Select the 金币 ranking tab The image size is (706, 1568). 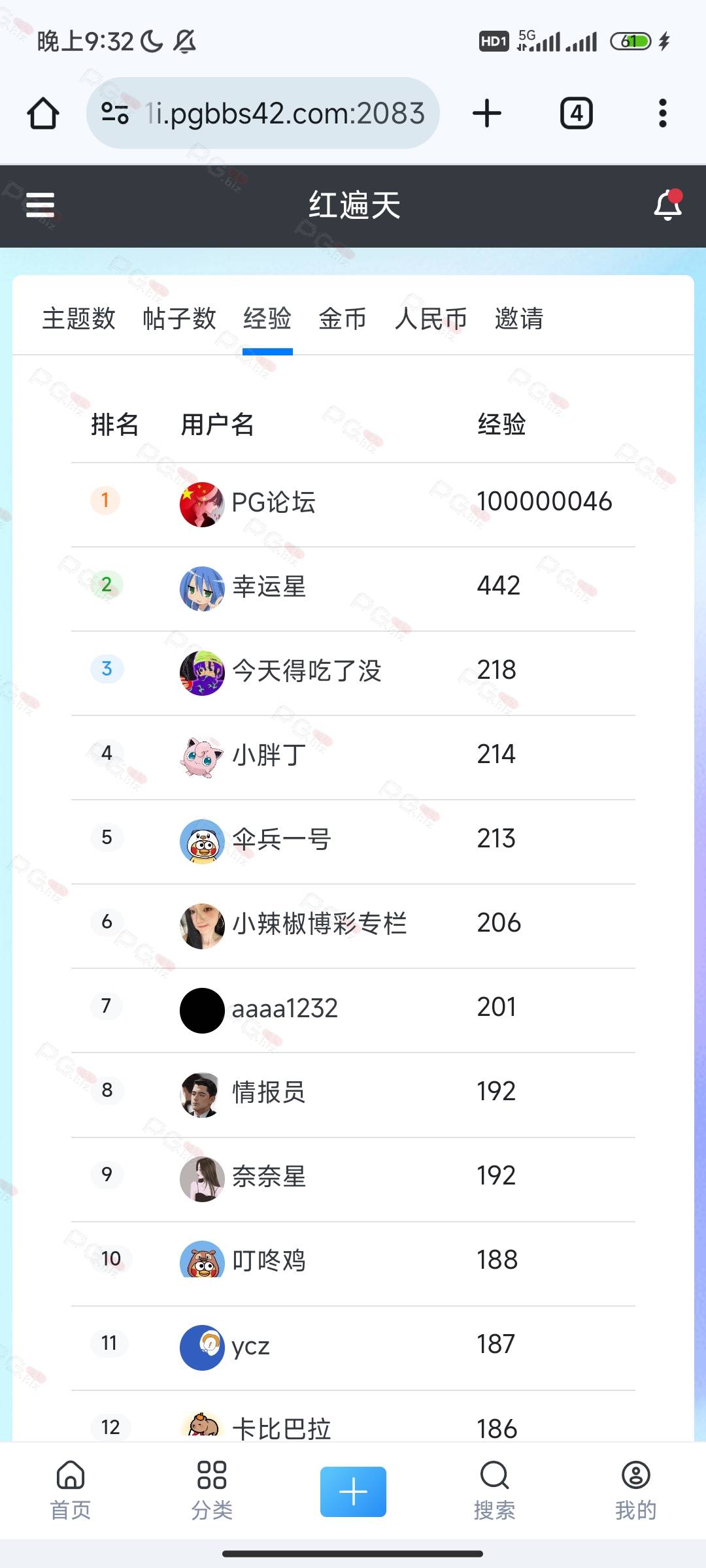pyautogui.click(x=342, y=319)
